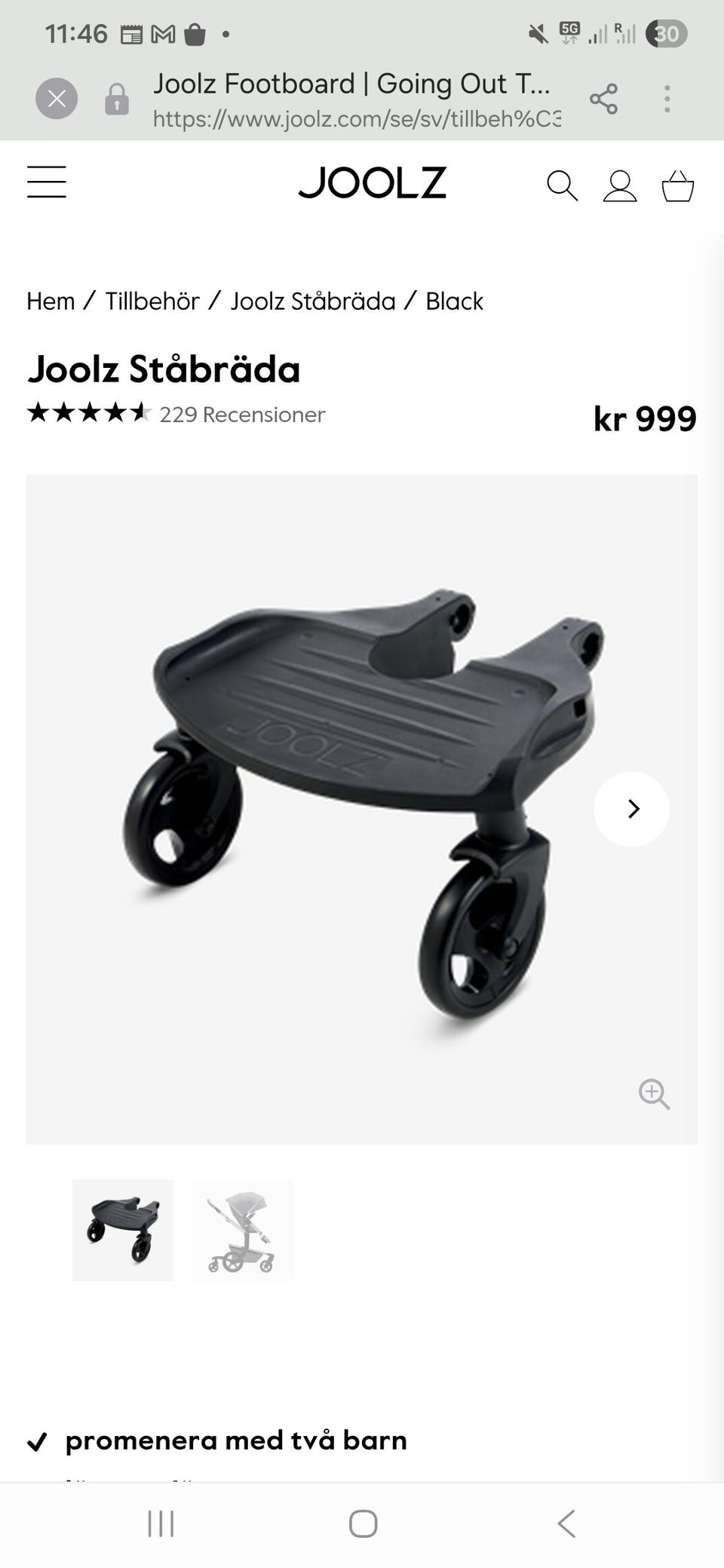
Task: Close the browser tab with X
Action: pos(57,99)
